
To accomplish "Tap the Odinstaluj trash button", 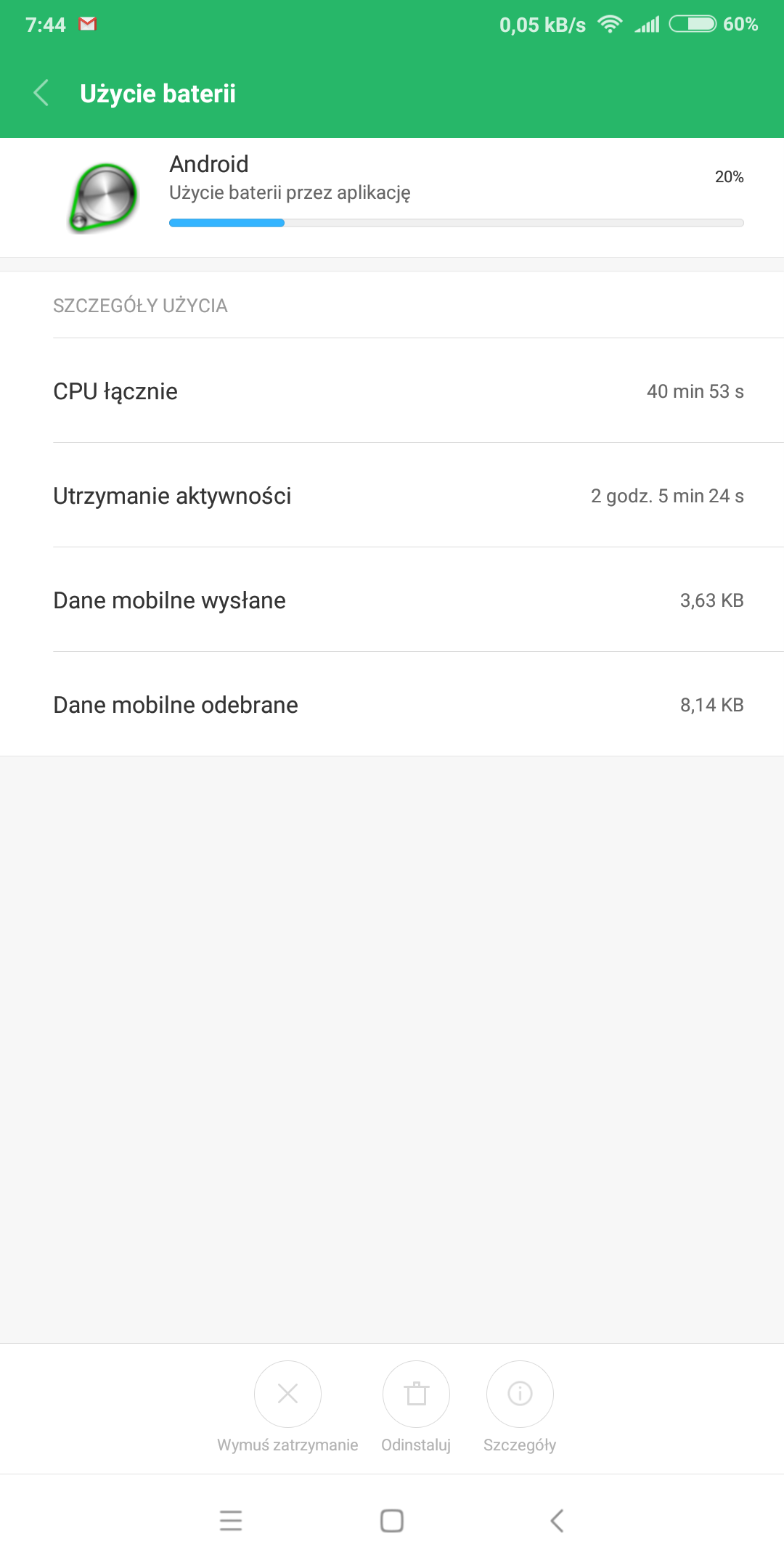I will 416,1394.
